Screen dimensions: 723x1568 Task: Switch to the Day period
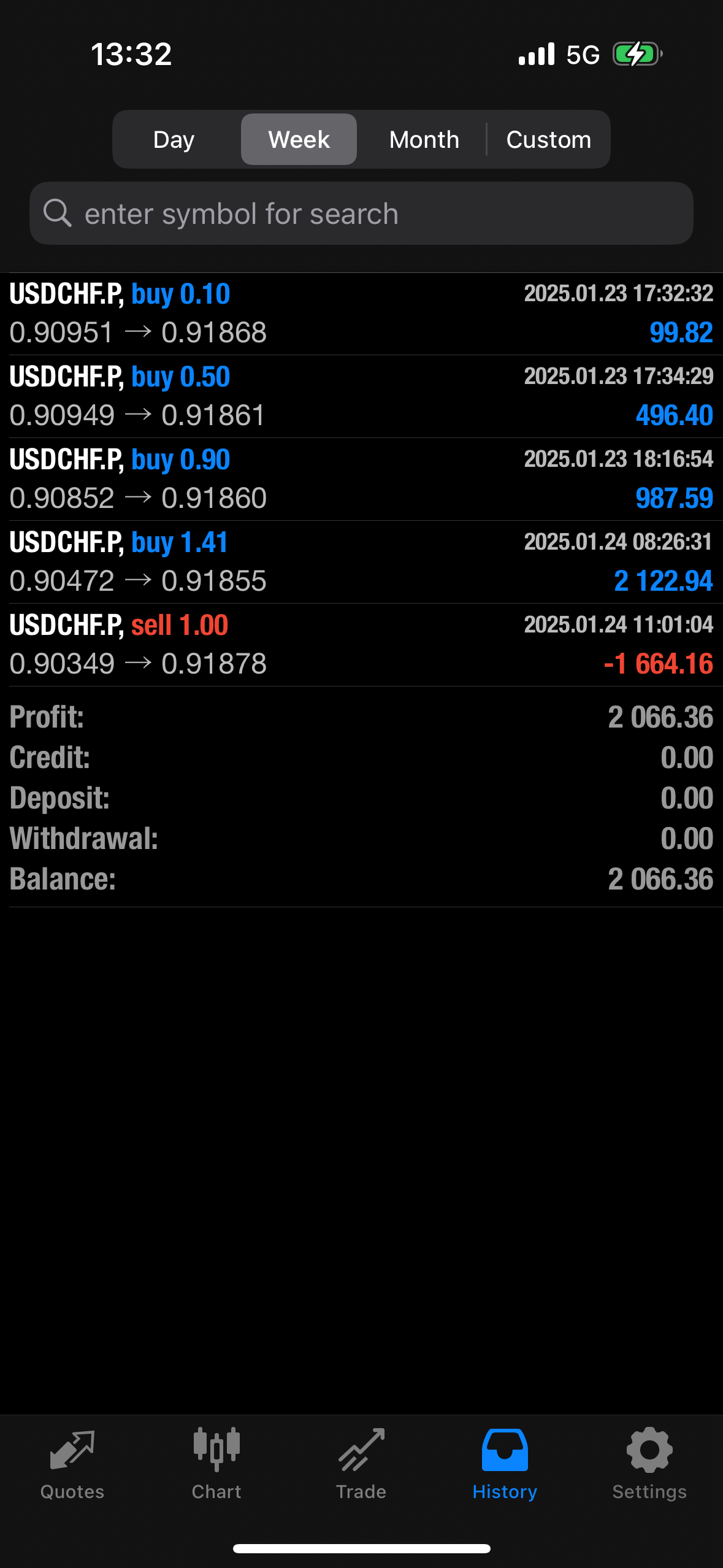(x=174, y=140)
